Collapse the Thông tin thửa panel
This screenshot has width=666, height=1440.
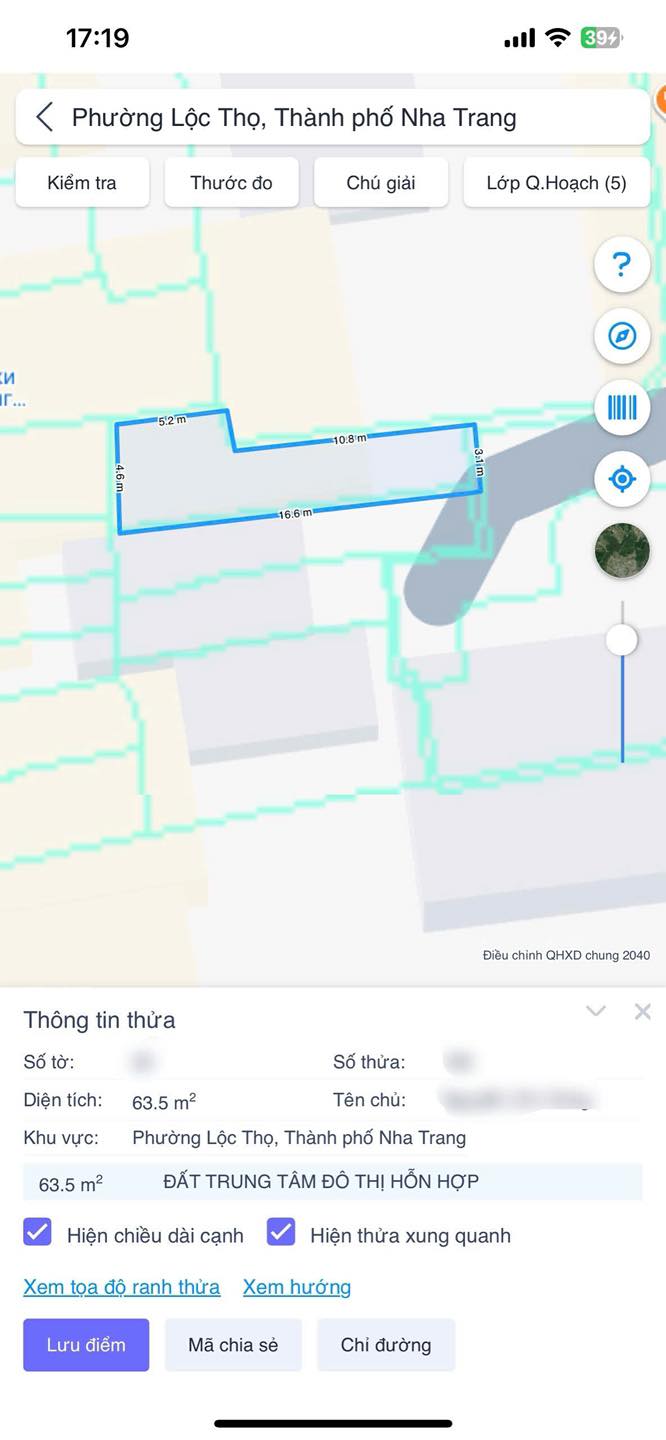(596, 1011)
